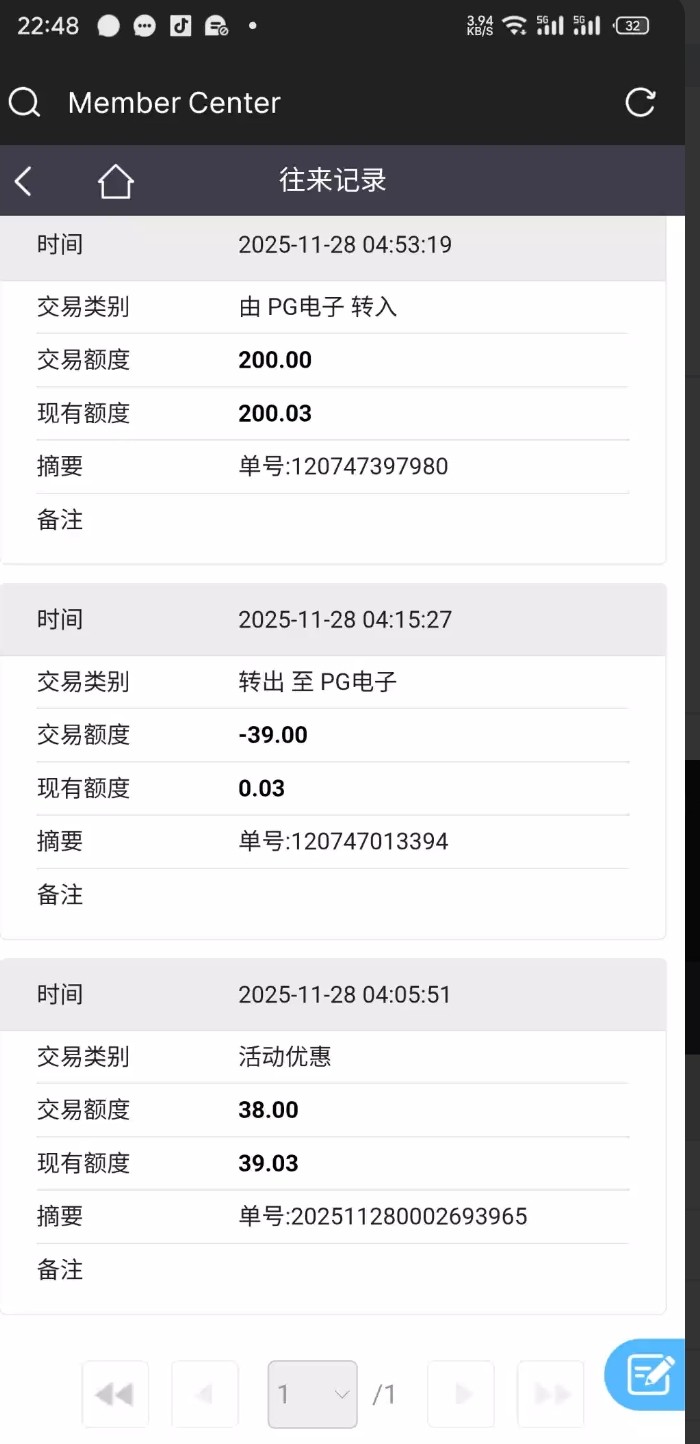Tap the search magnifier icon
The height and width of the screenshot is (1444, 700).
coord(24,102)
